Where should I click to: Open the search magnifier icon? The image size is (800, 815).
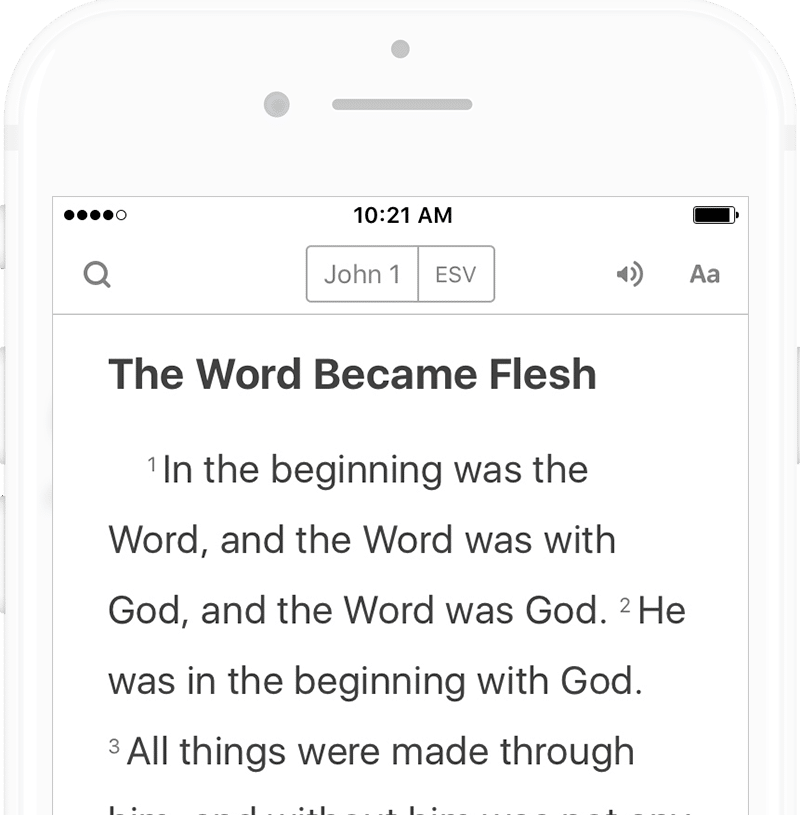tap(97, 274)
